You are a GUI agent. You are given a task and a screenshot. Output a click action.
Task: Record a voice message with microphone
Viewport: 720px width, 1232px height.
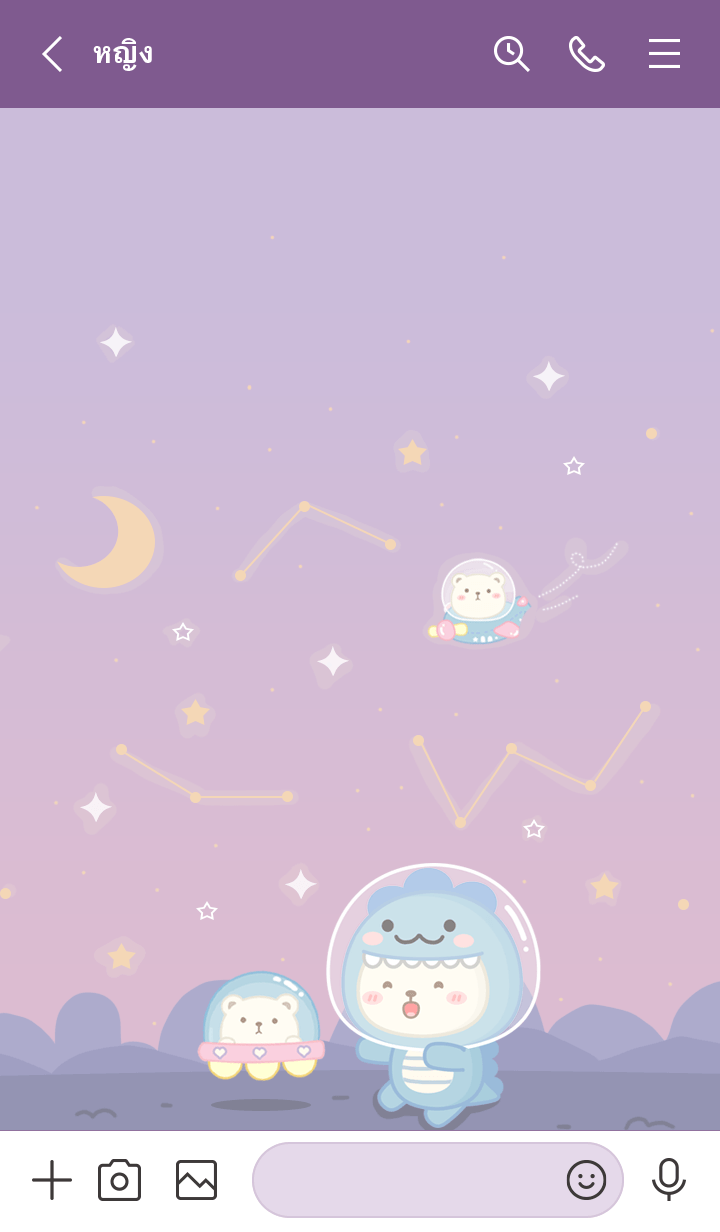click(668, 1180)
